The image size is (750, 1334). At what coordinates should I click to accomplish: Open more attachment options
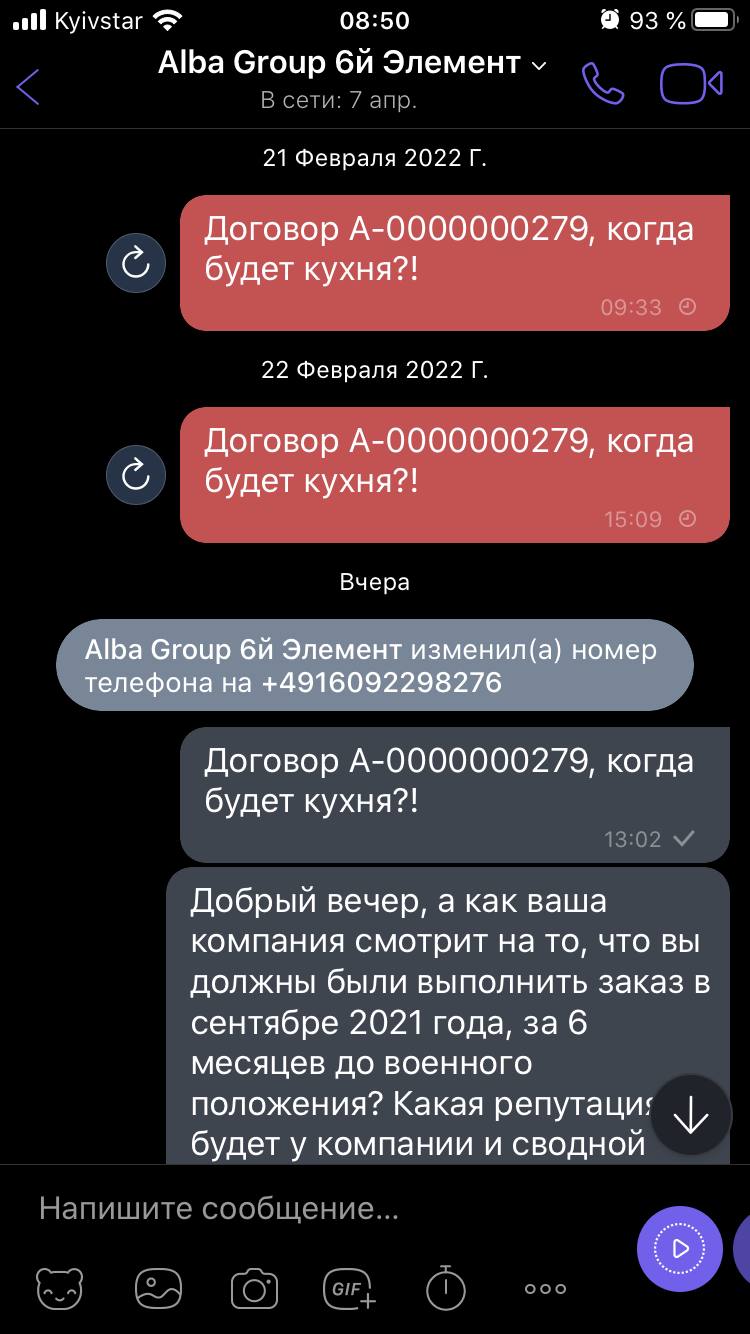pyautogui.click(x=545, y=1289)
